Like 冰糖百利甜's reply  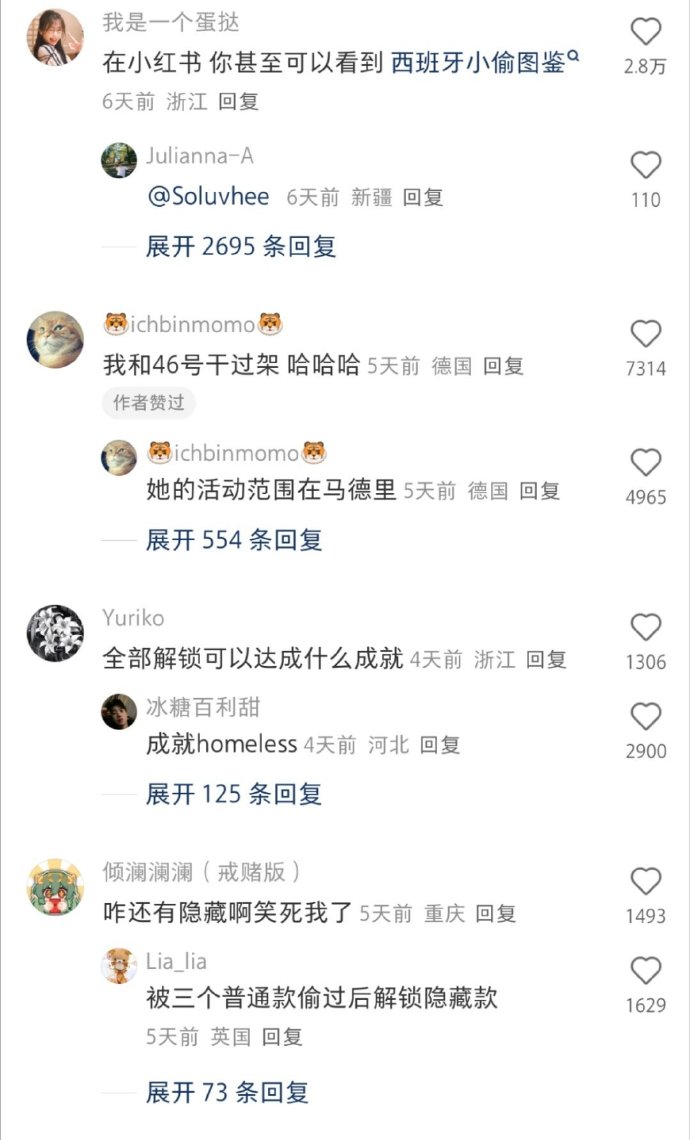(646, 717)
